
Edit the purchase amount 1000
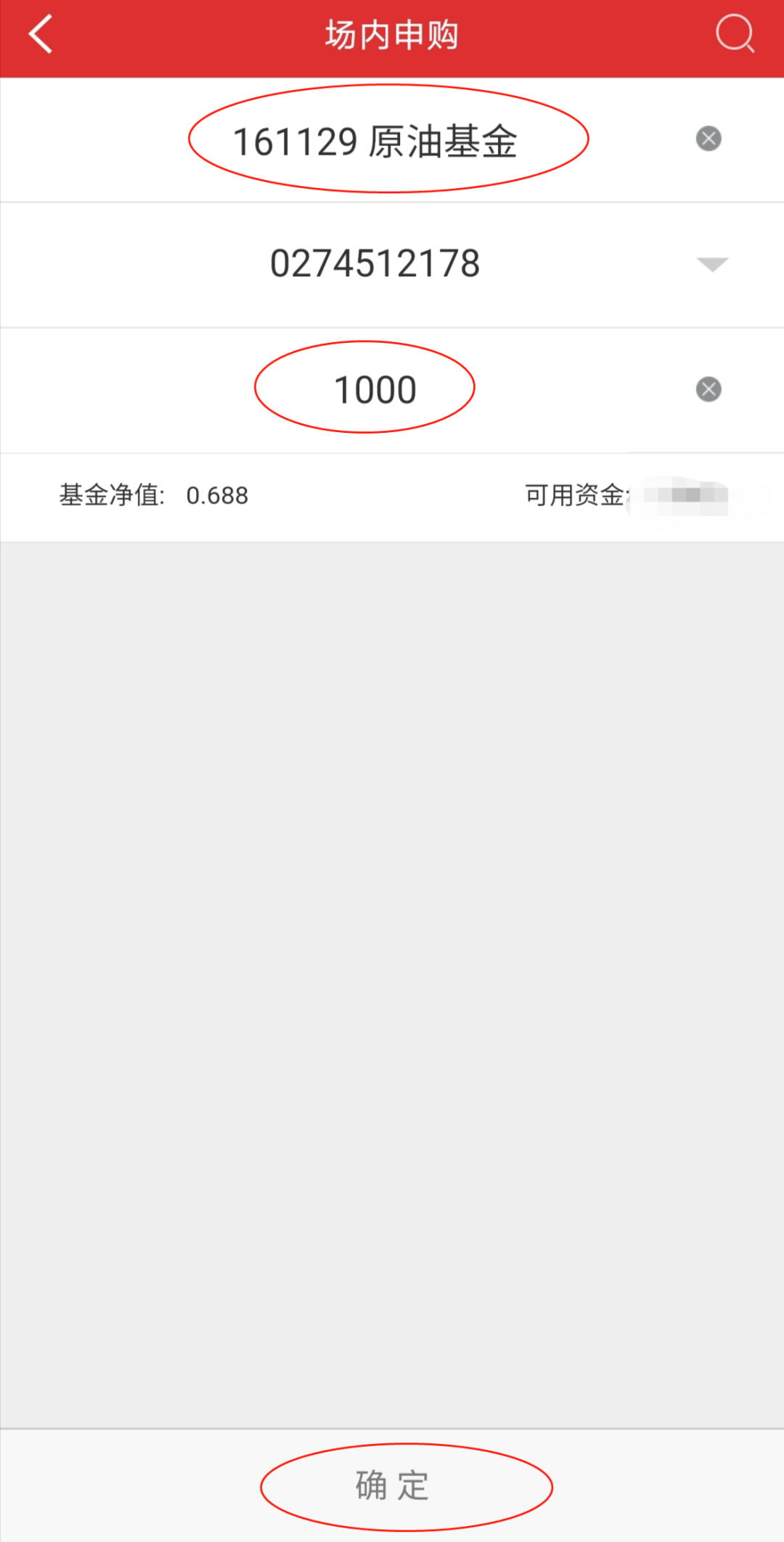tap(375, 390)
